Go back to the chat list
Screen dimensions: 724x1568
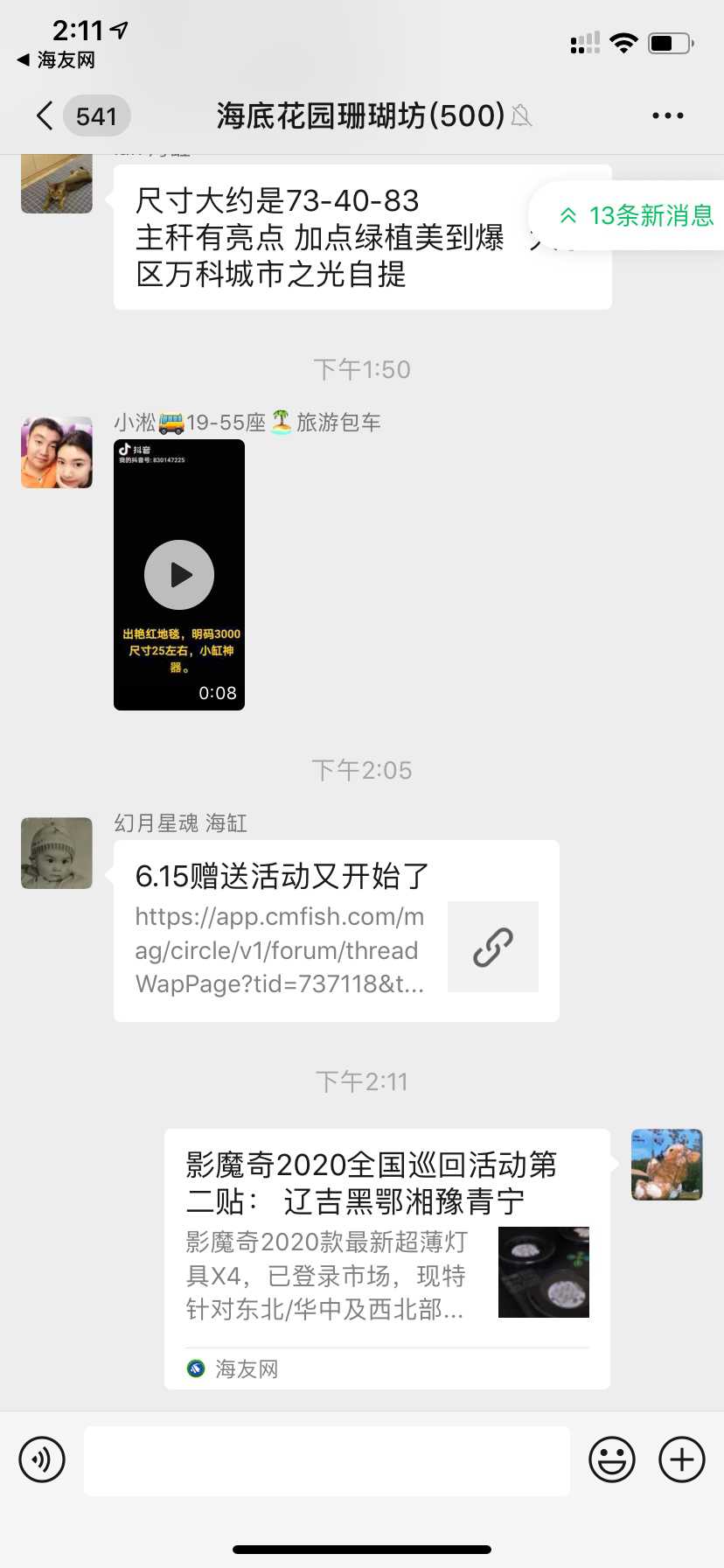pos(45,115)
